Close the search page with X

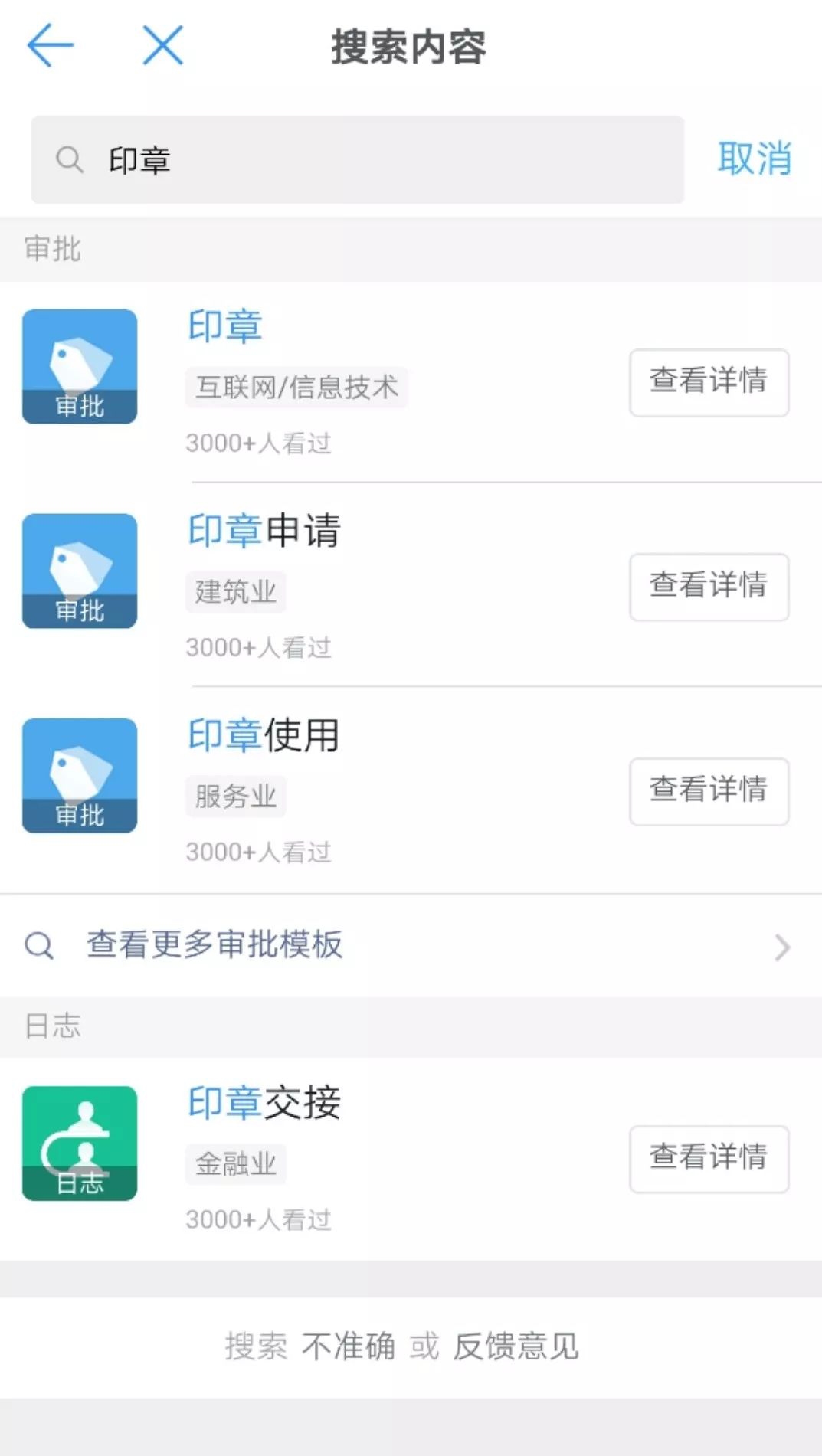click(163, 45)
